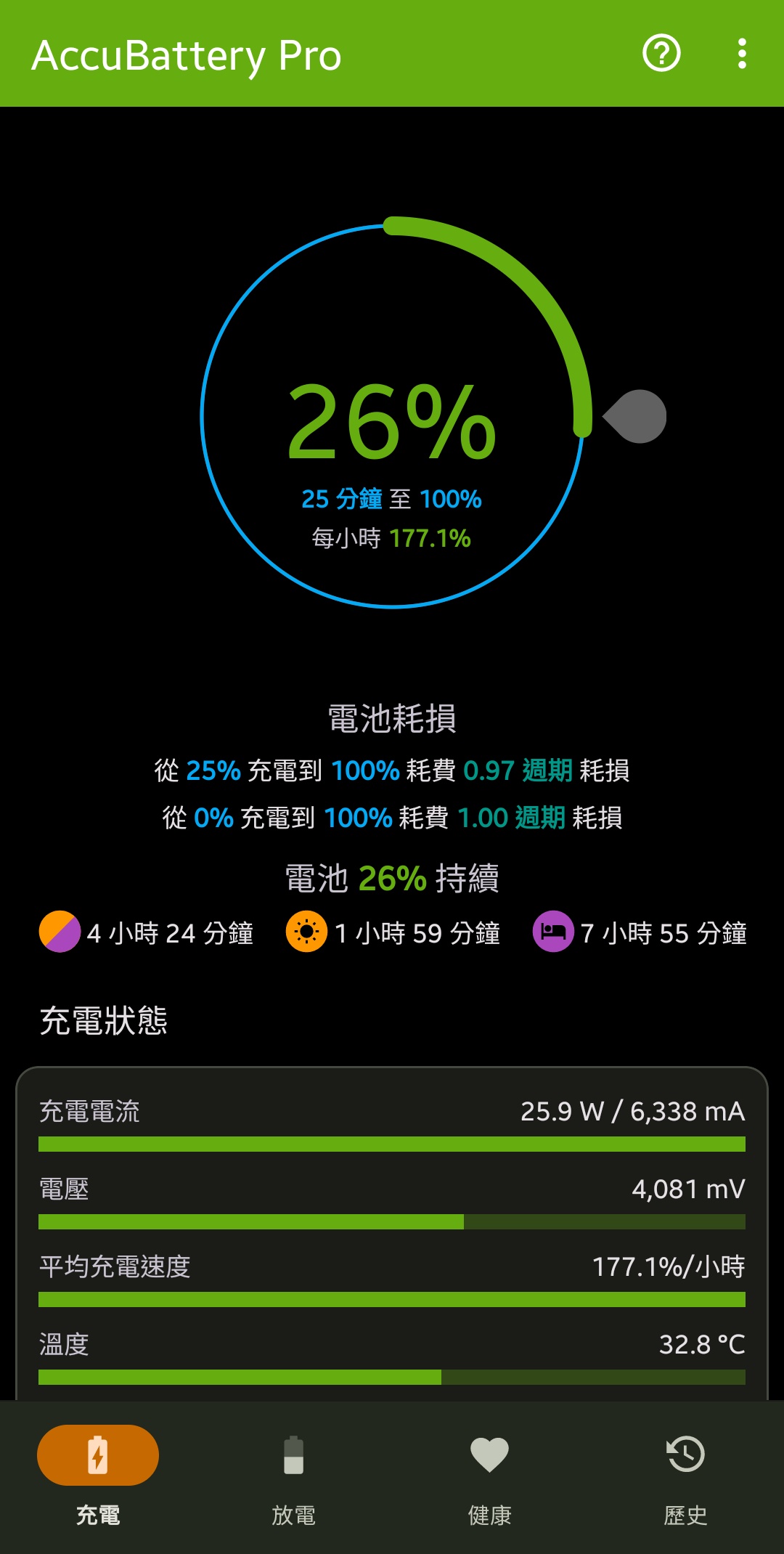Open the overflow menu

coord(741,54)
